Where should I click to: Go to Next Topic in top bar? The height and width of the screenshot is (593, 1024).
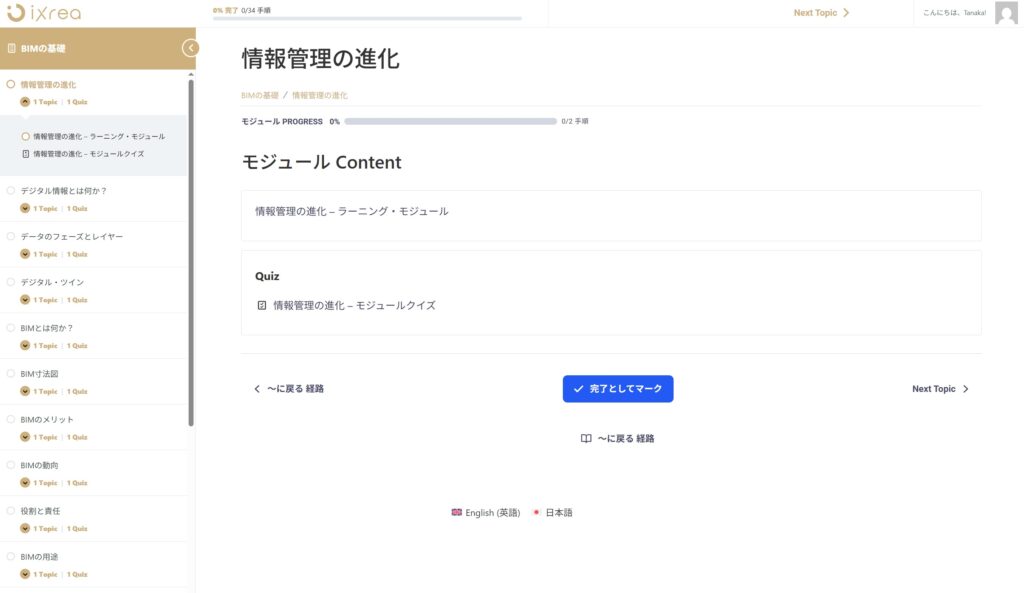tap(821, 13)
